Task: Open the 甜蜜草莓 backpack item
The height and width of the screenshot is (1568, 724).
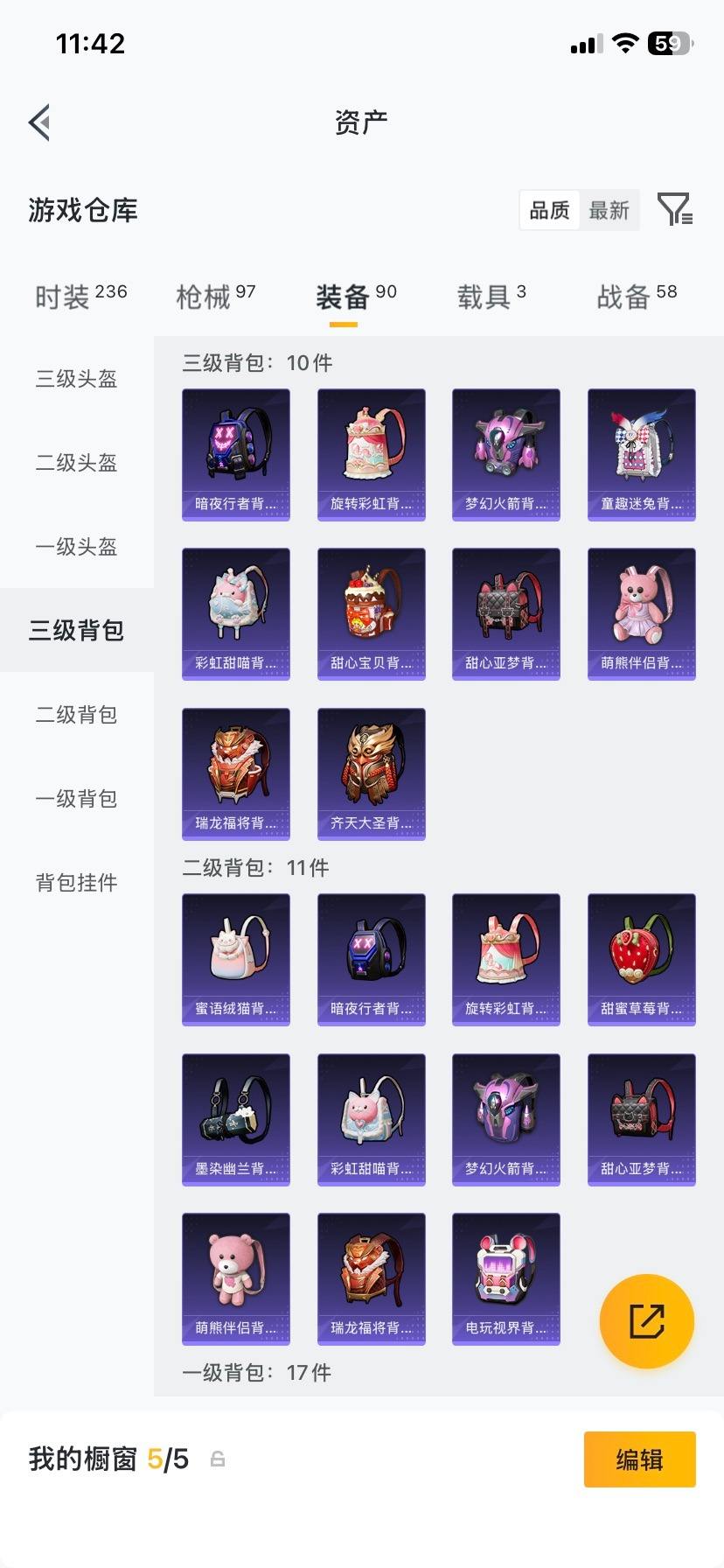Action: point(641,960)
